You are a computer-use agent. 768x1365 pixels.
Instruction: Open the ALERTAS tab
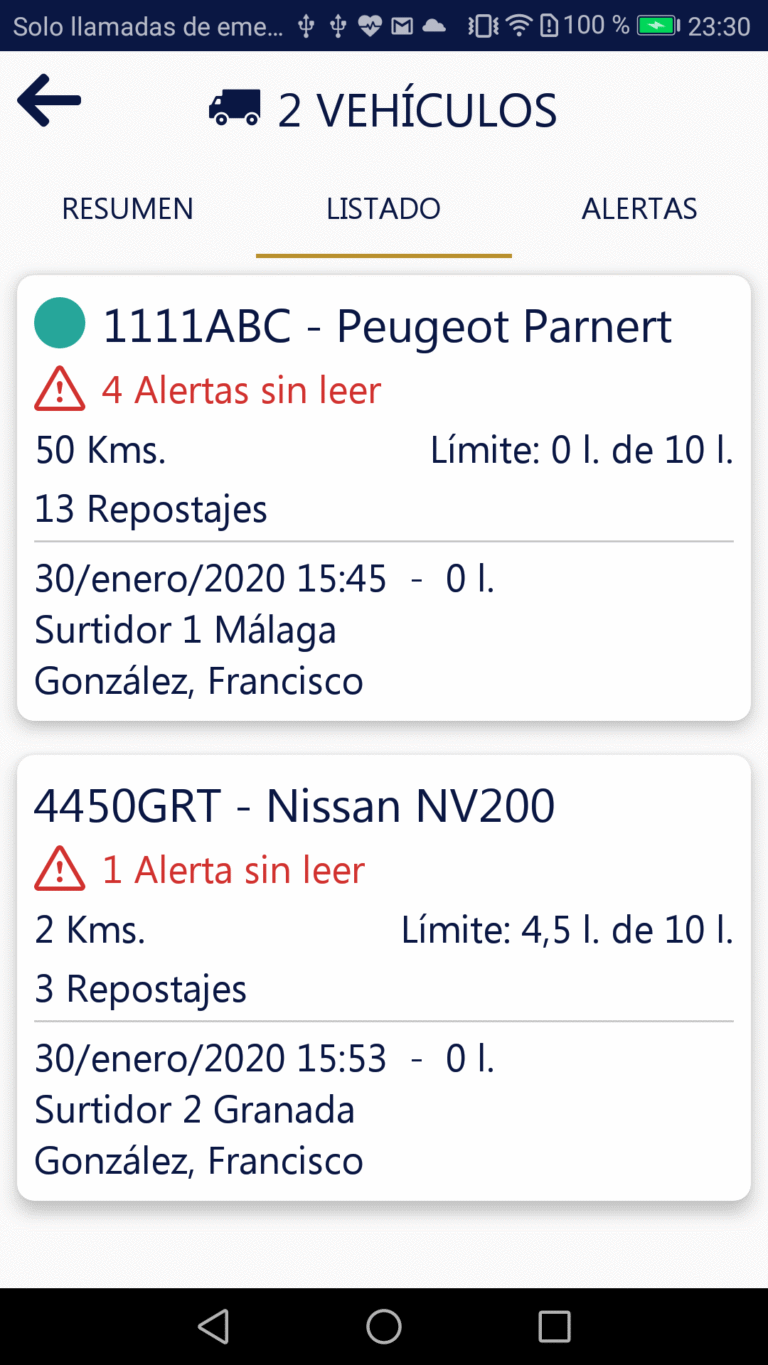click(639, 209)
